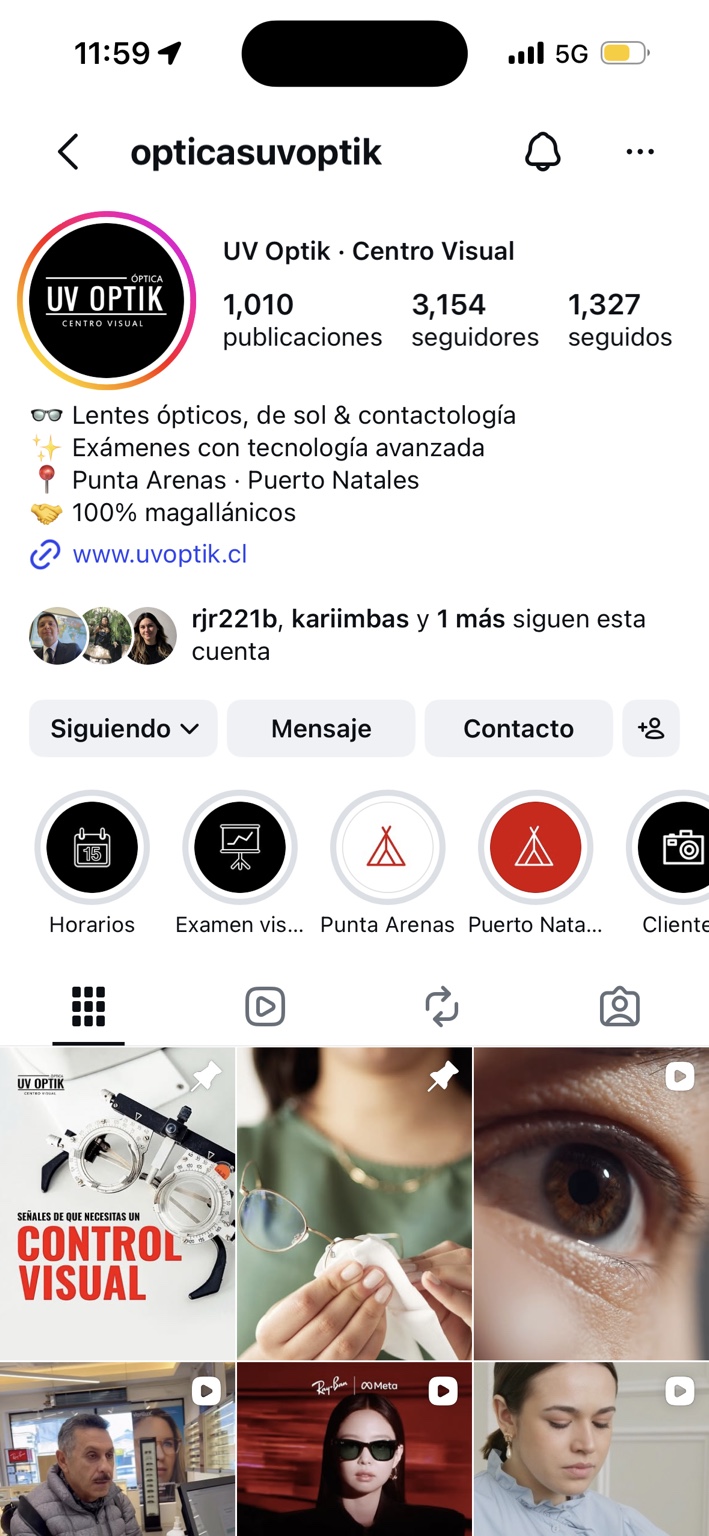Expand the Siguiendo dropdown button
Viewport: 709px width, 1536px height.
pyautogui.click(x=123, y=728)
